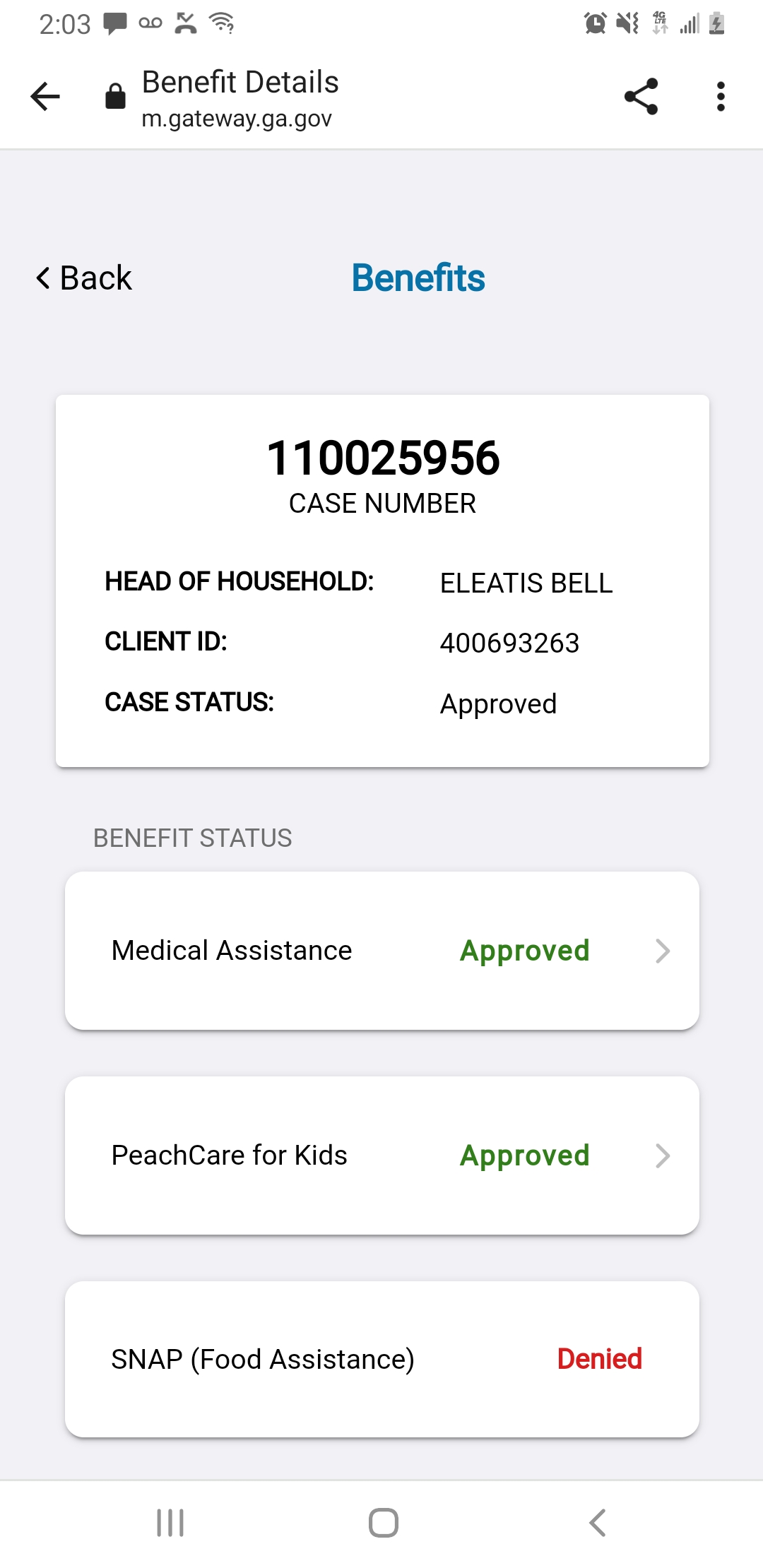Open PeachCare for Kids benefit details

pos(382,1156)
